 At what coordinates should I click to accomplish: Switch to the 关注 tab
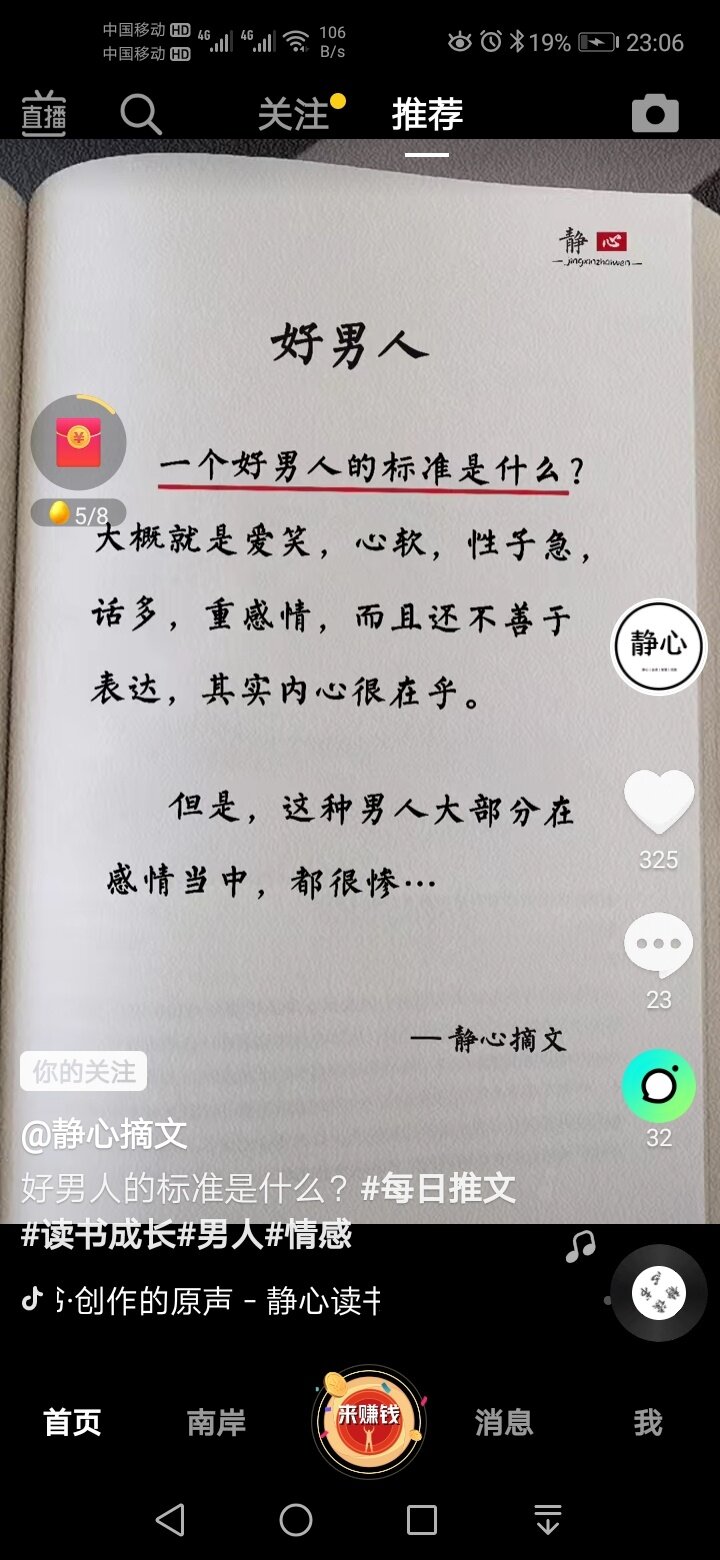coord(293,116)
